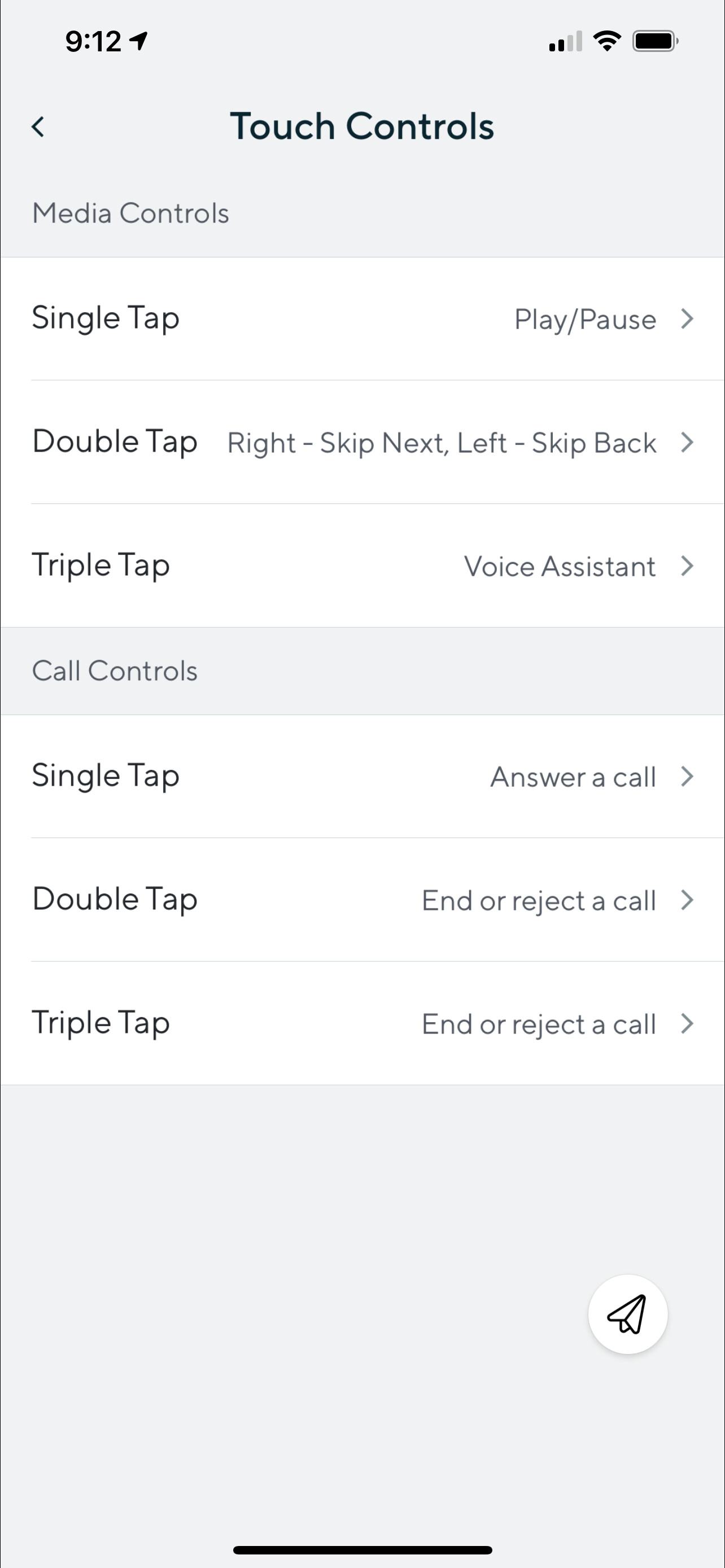
Task: Tap the paper plane floating button
Action: coord(627,1314)
